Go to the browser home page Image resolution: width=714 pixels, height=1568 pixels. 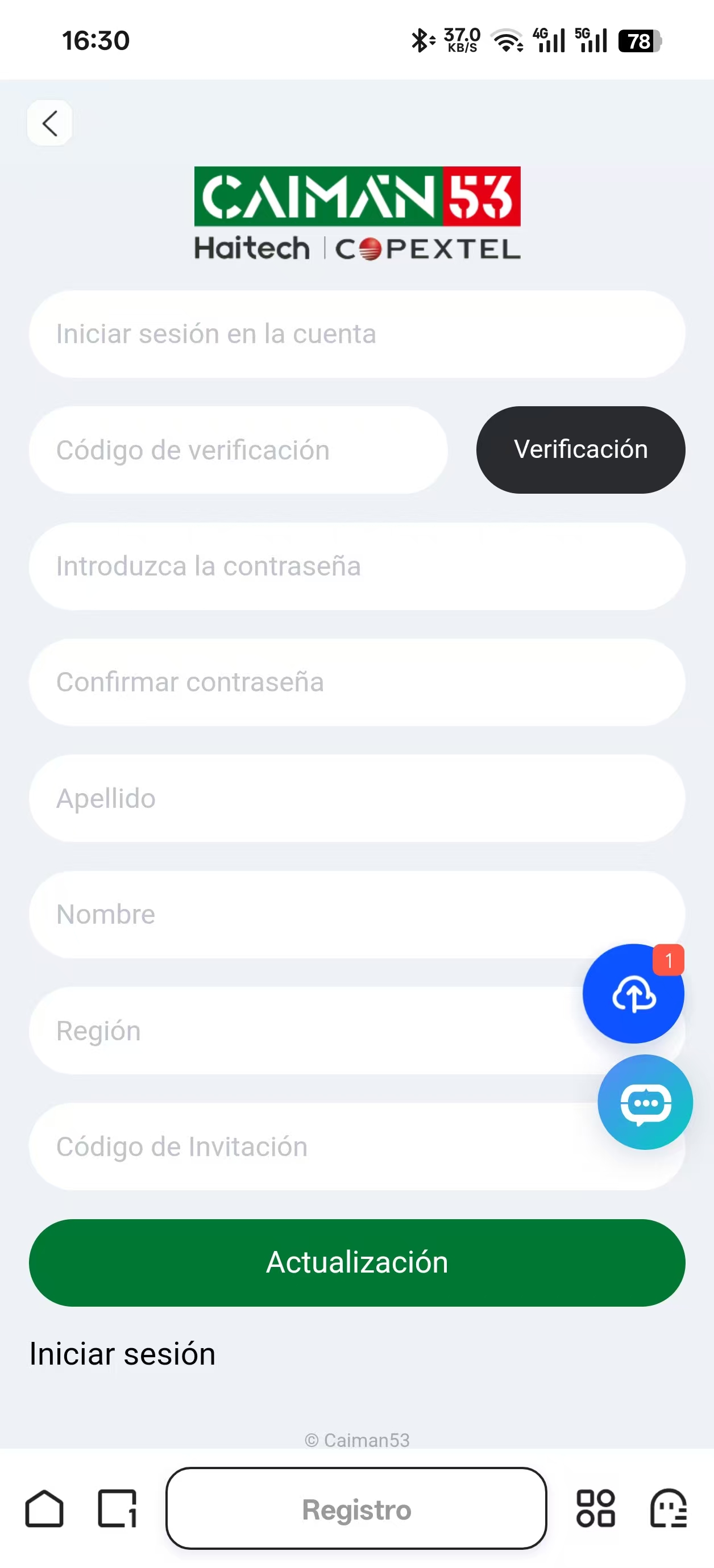pyautogui.click(x=44, y=1508)
